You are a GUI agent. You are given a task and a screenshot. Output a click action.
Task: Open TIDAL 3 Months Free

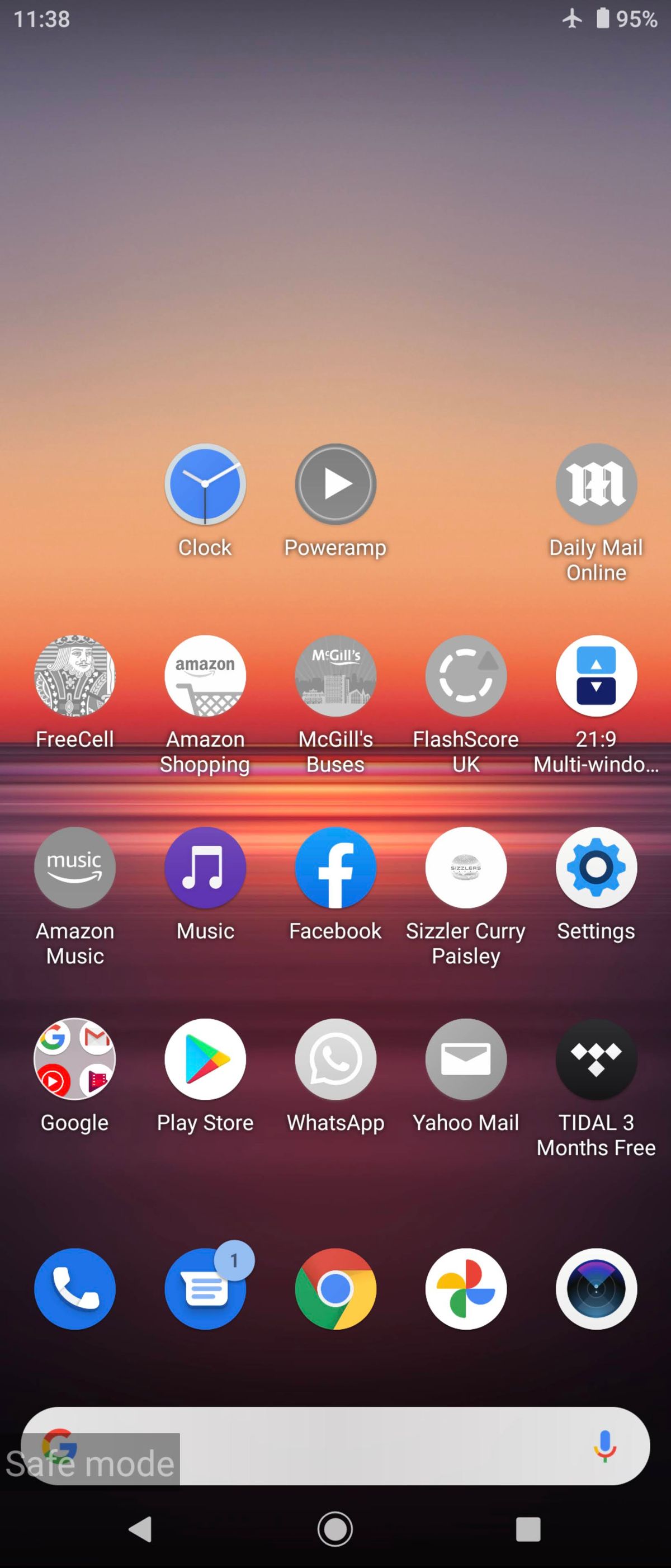pyautogui.click(x=596, y=1059)
